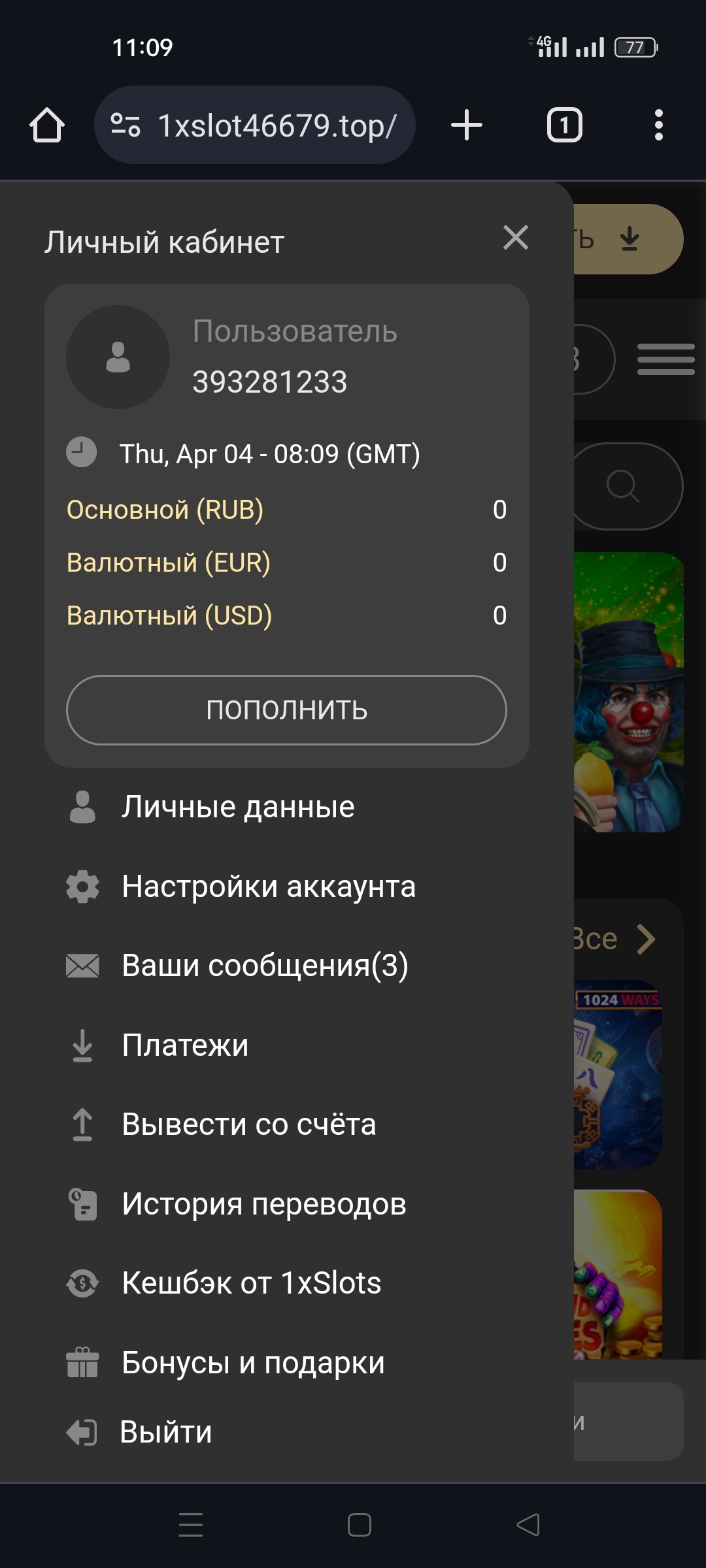Open the browser tab switcher
706x1568 pixels.
pos(564,125)
